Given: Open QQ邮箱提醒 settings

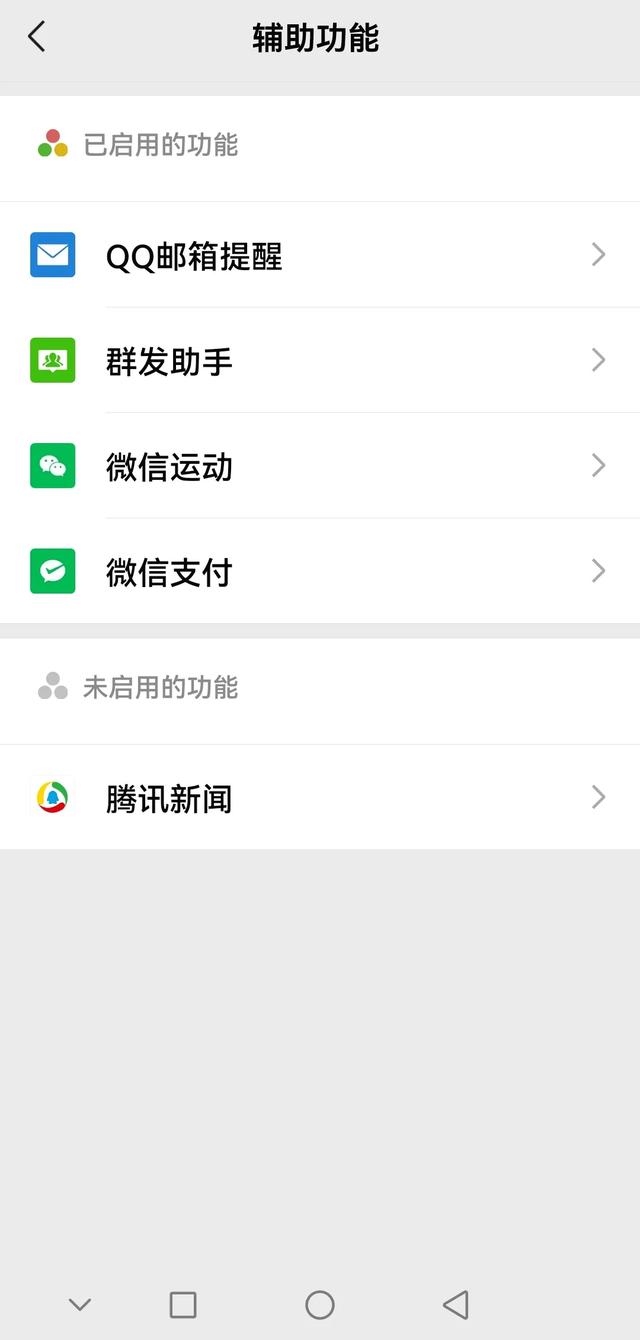Looking at the screenshot, I should 320,255.
